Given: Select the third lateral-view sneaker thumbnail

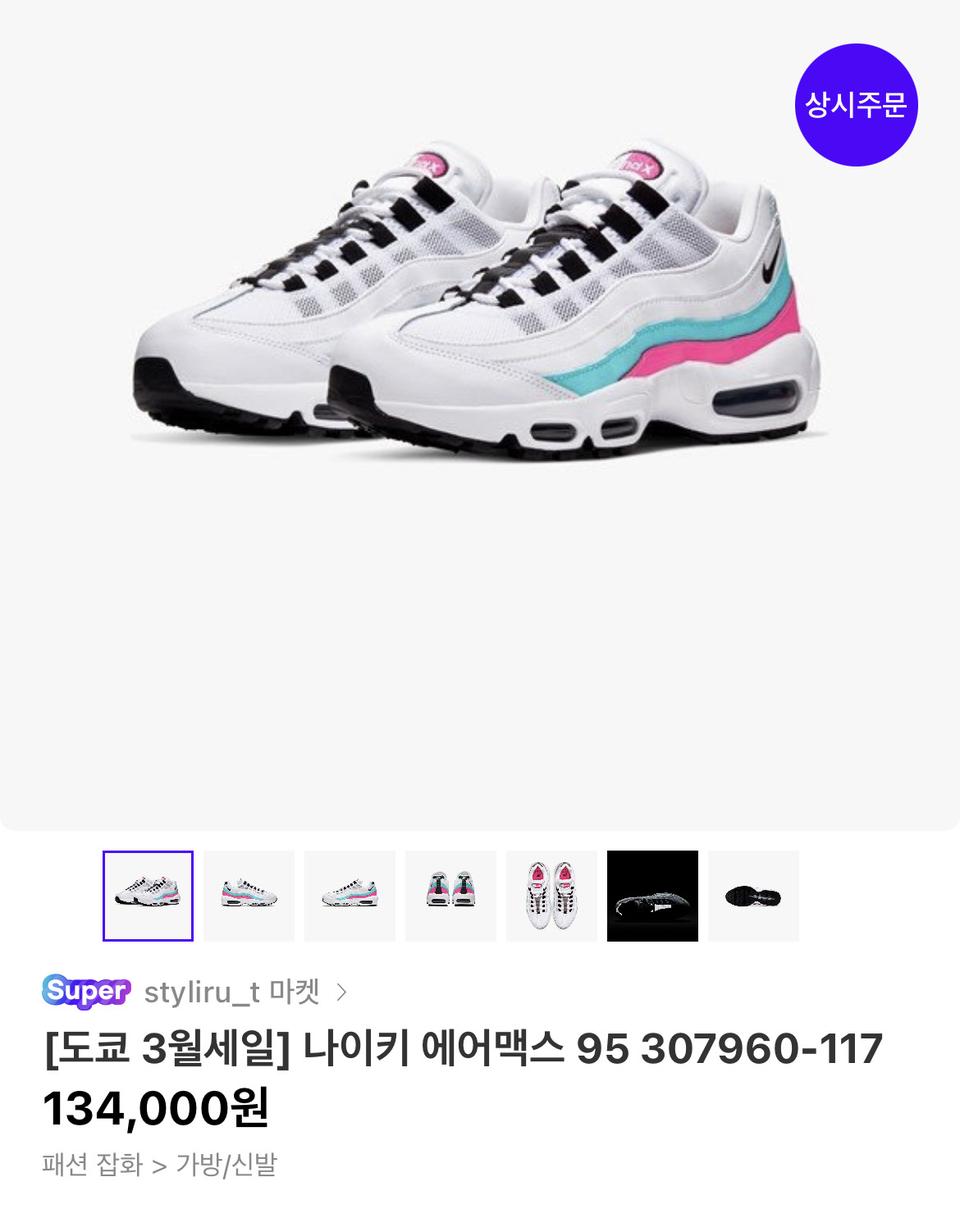Looking at the screenshot, I should (x=350, y=895).
